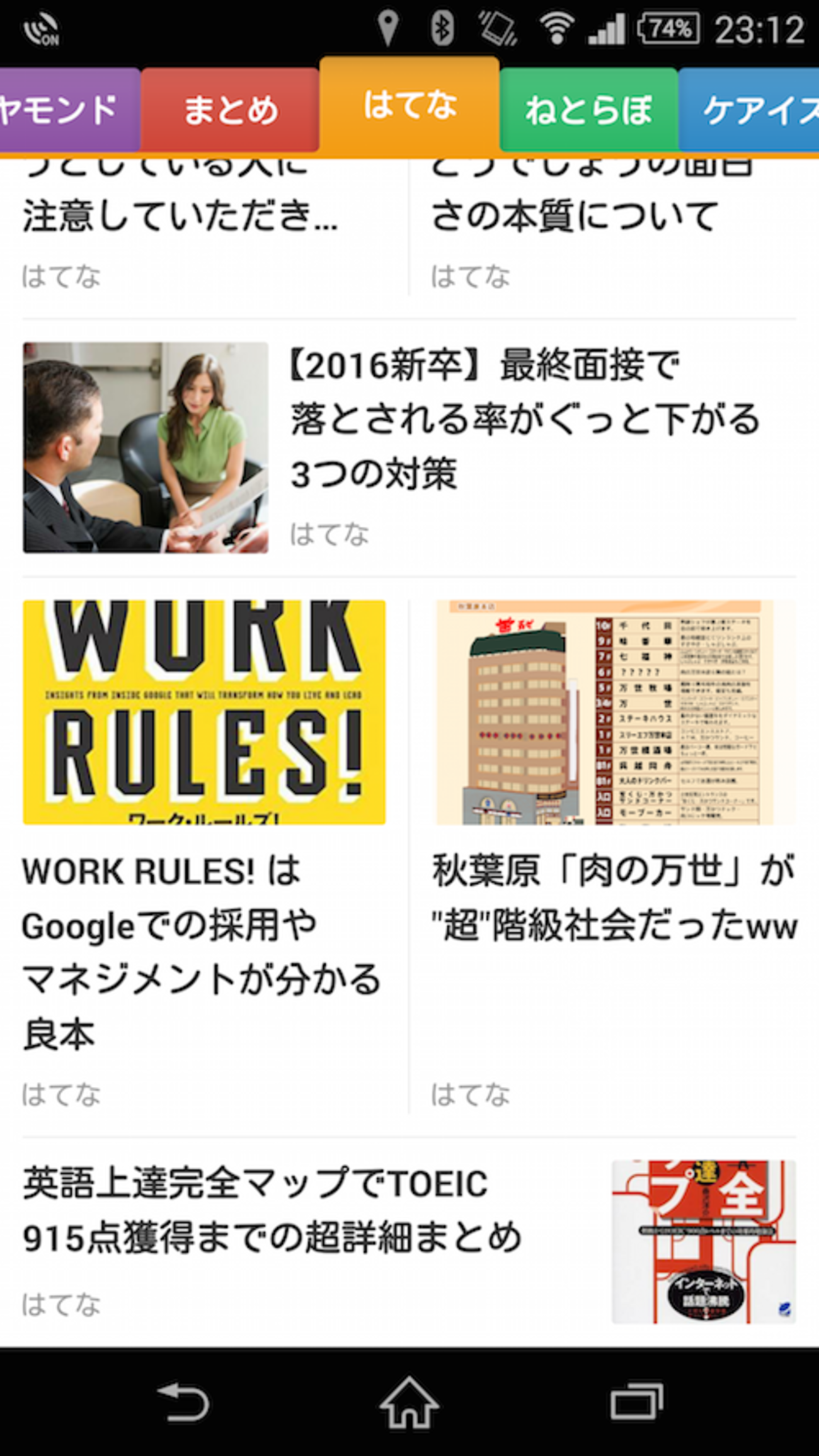Select the ねとらぼ tab
Viewport: 819px width, 1456px height.
(588, 110)
